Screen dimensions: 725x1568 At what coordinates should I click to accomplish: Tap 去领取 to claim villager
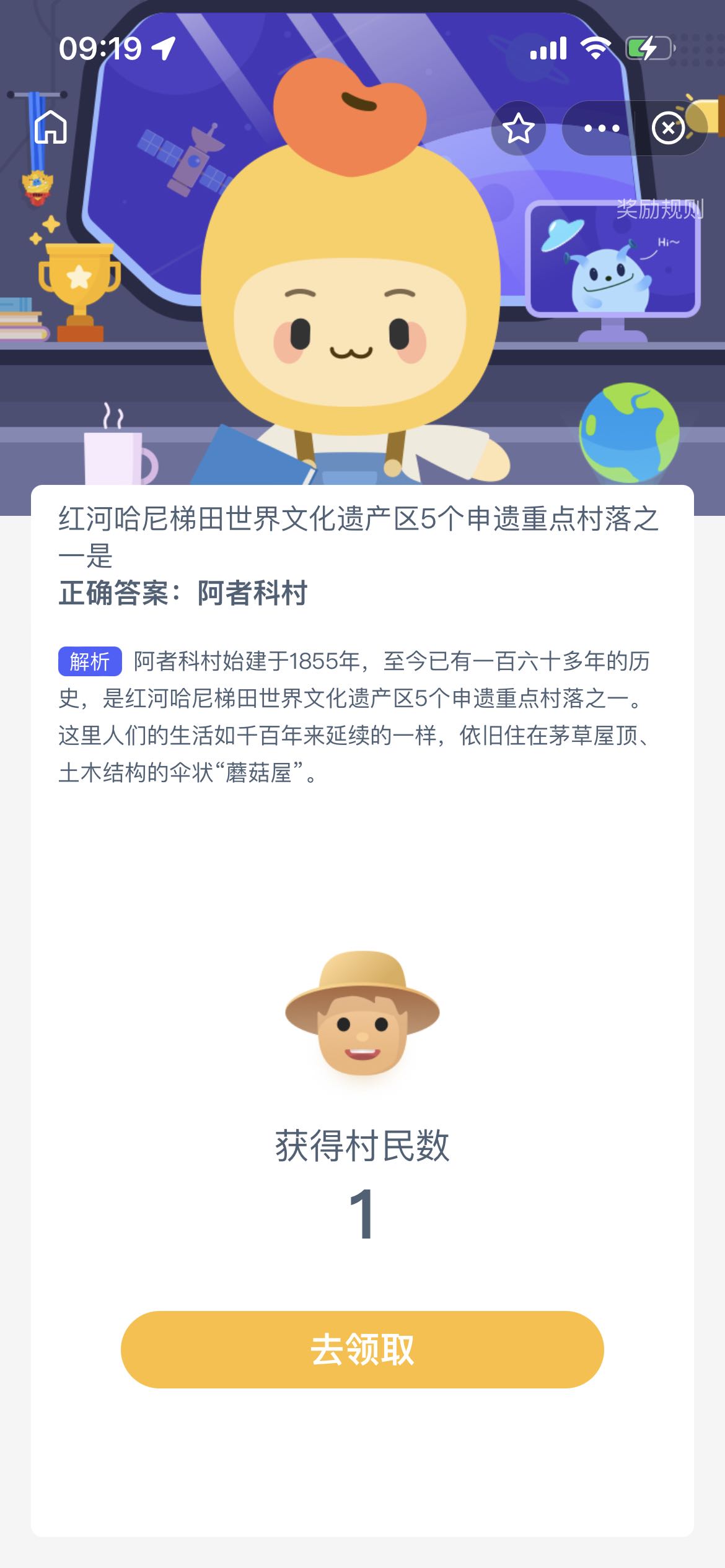click(362, 1349)
